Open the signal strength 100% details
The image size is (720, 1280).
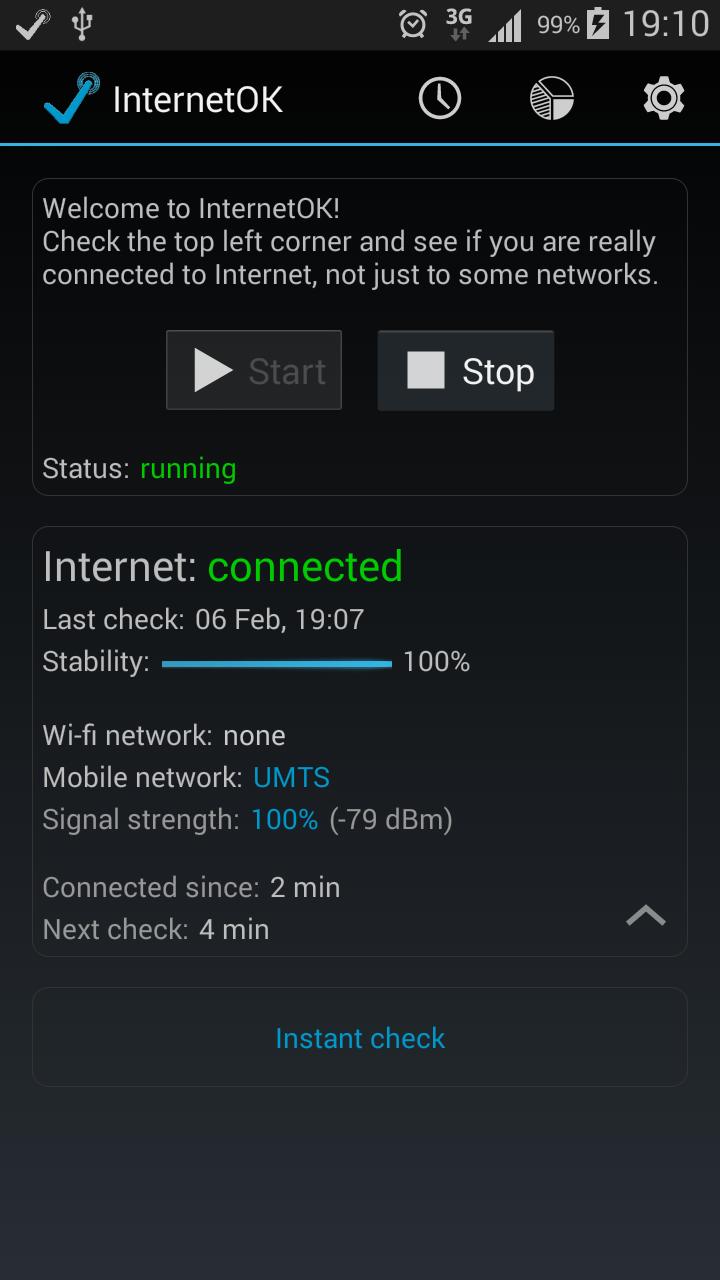click(x=283, y=819)
